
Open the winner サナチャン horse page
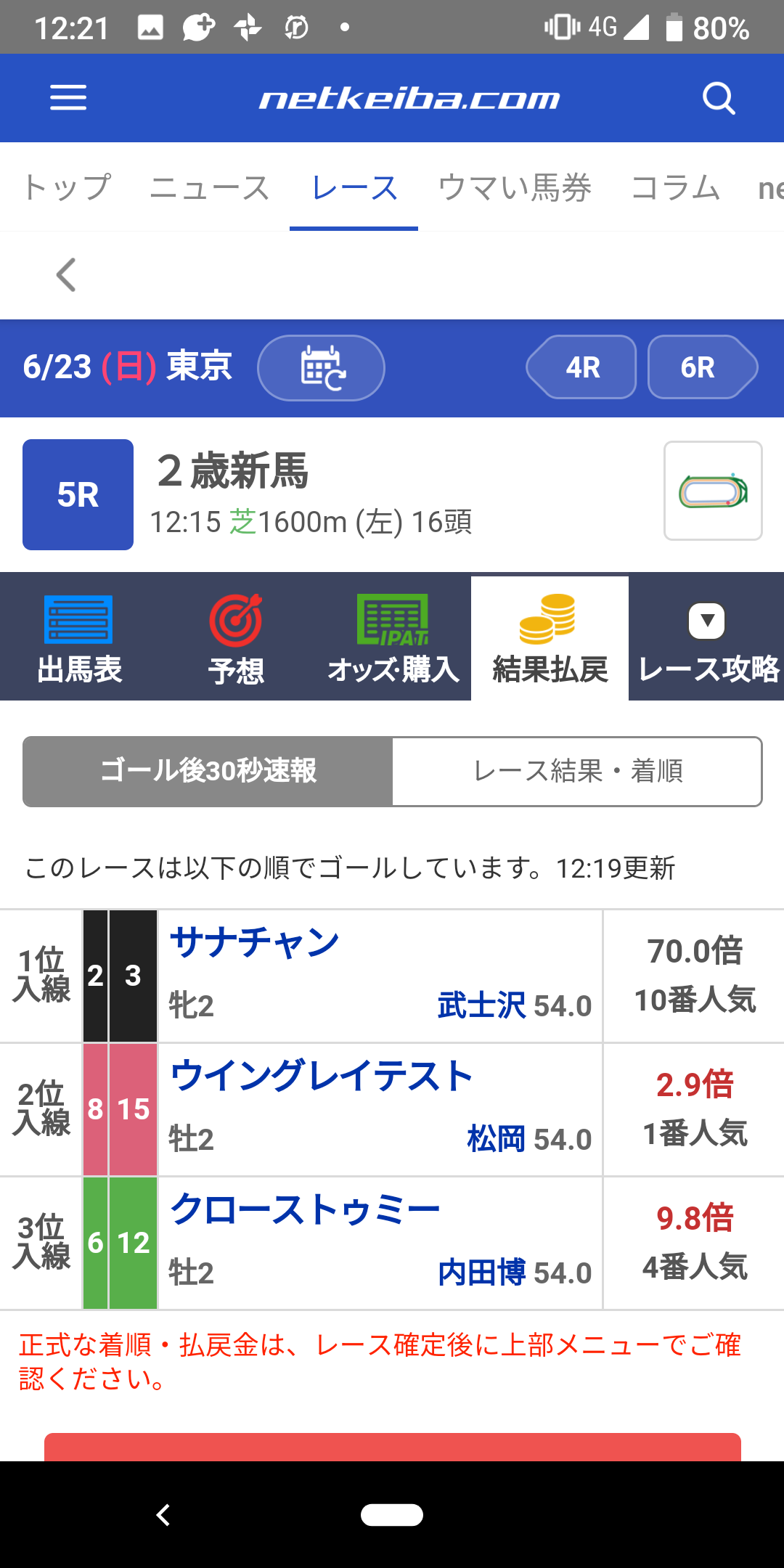pyautogui.click(x=256, y=942)
